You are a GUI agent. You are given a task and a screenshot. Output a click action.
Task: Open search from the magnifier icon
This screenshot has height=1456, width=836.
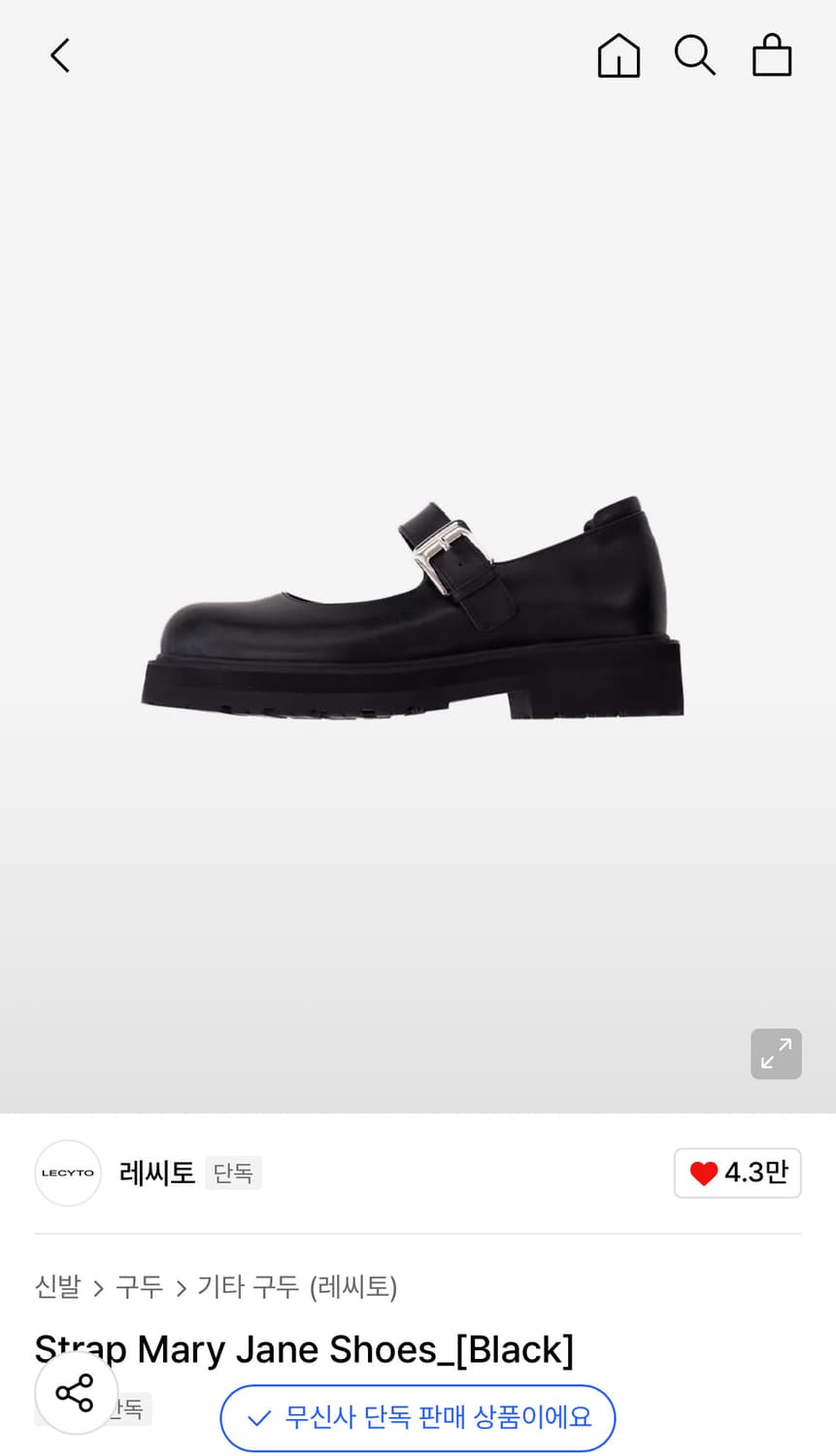tap(695, 55)
